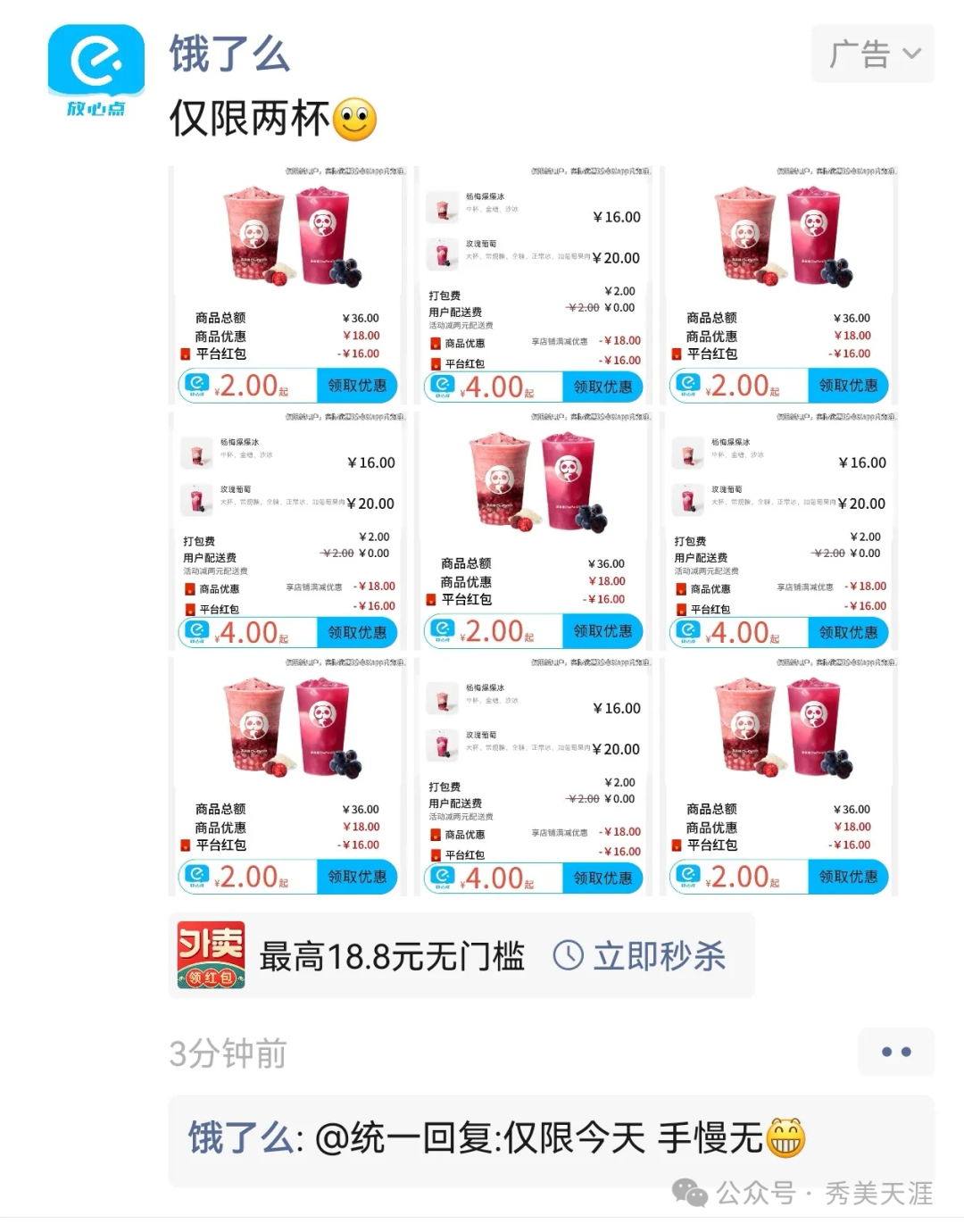Open the 最高18.8元无门槛 立即秒杀 card
Viewport: 964px width, 1232px height.
(x=461, y=955)
